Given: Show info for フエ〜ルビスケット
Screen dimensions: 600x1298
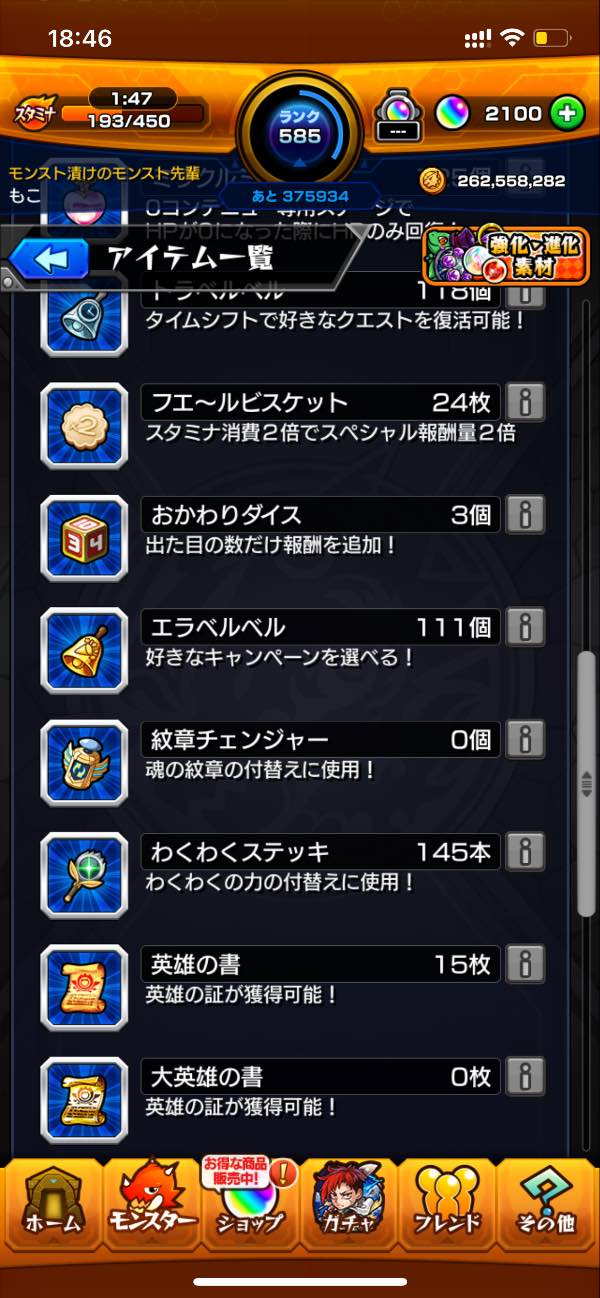Looking at the screenshot, I should [x=525, y=403].
